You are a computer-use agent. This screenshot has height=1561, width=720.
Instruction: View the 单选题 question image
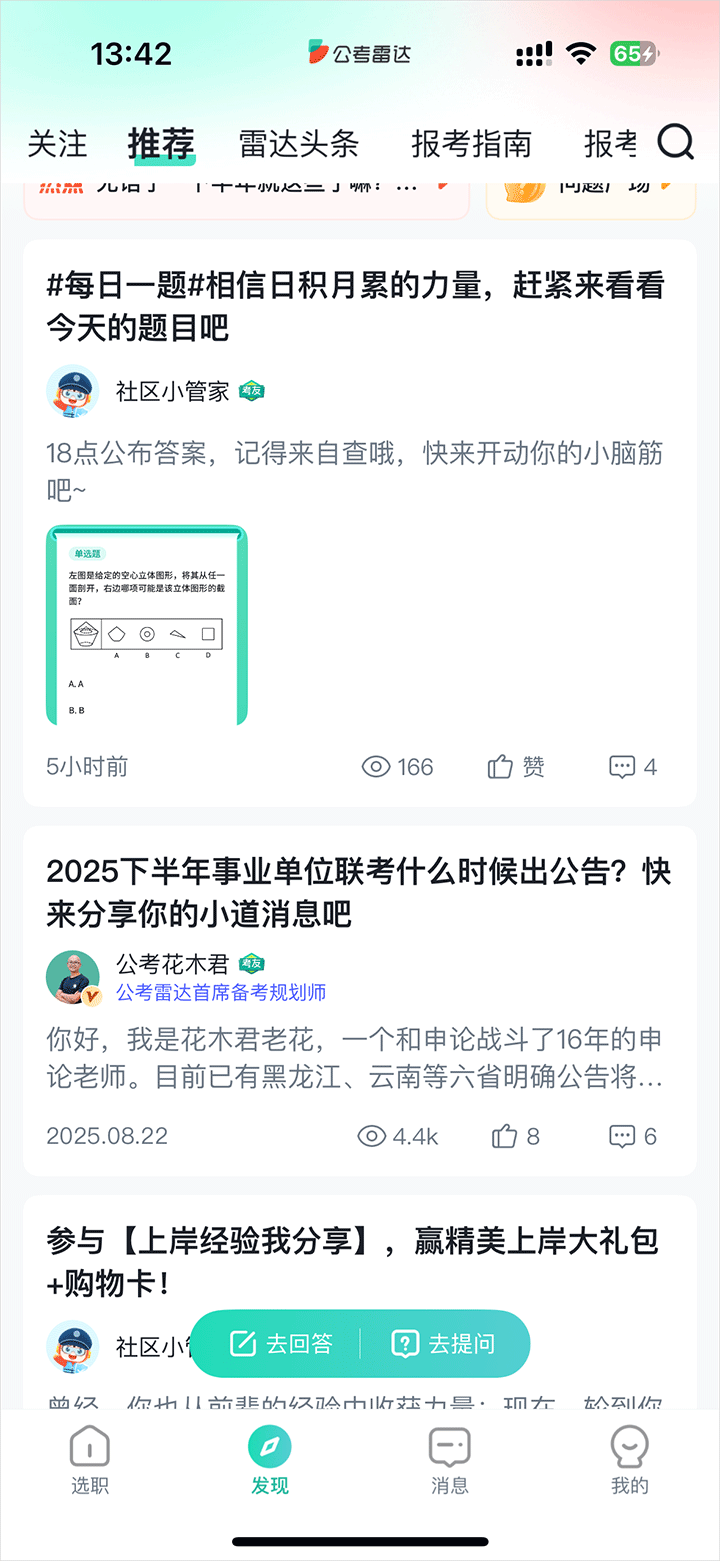(x=146, y=624)
